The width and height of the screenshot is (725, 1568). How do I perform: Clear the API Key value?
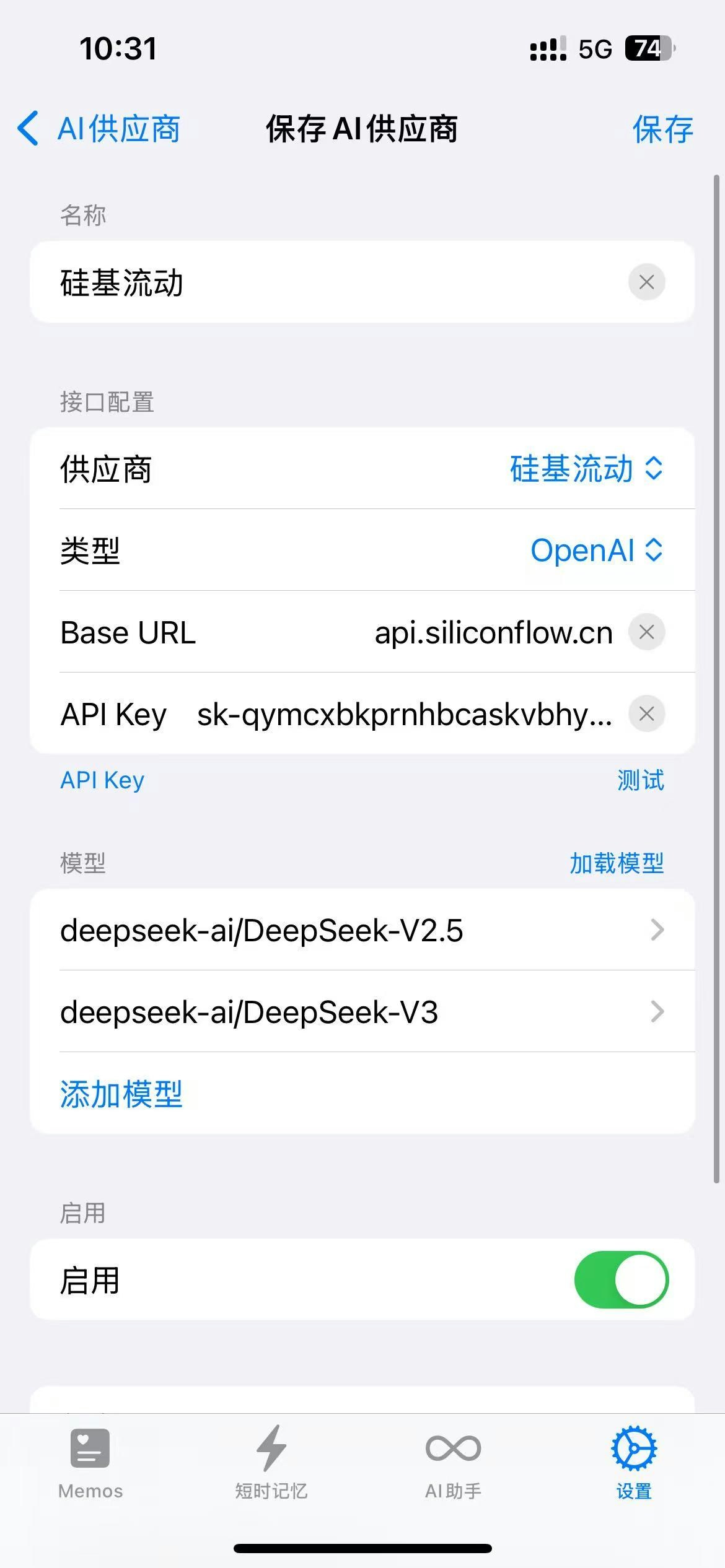[646, 714]
